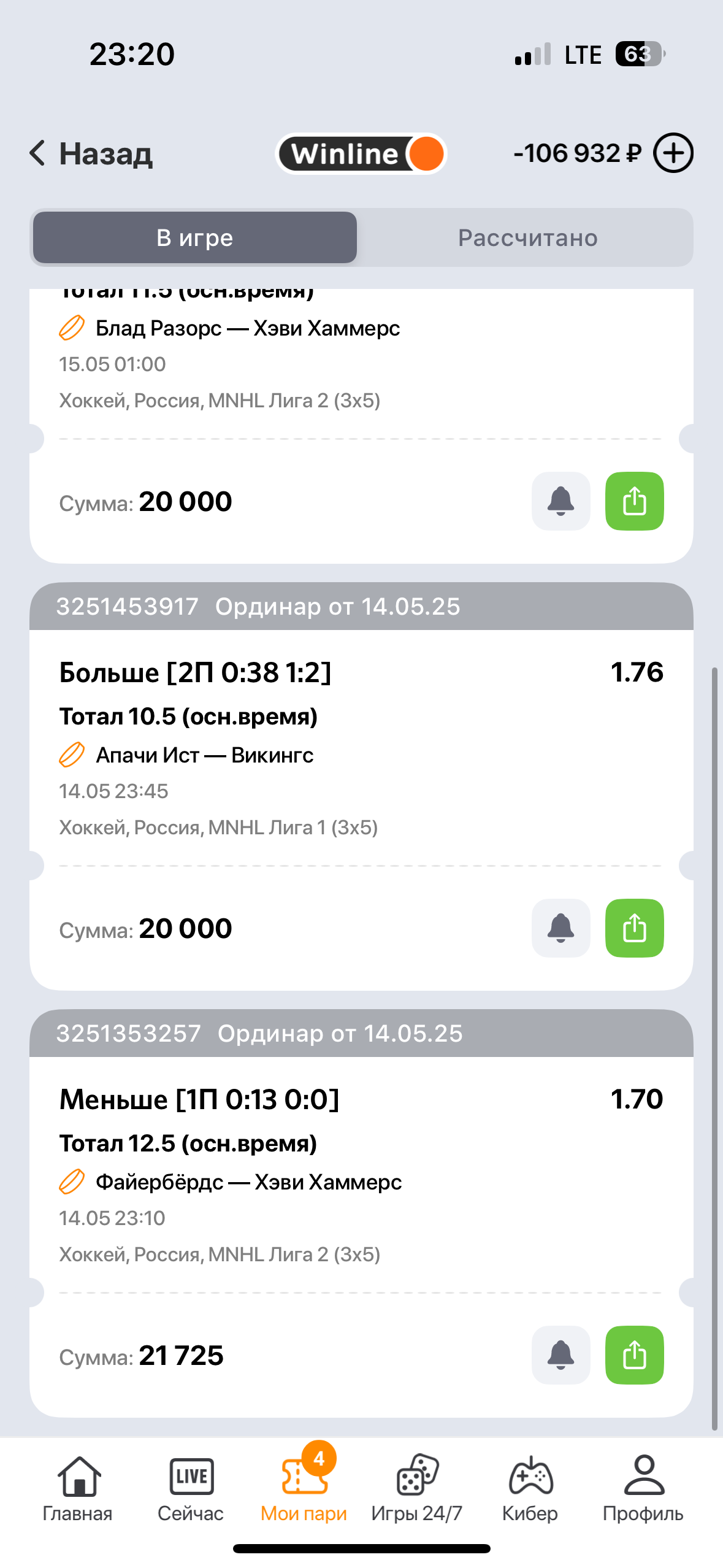The width and height of the screenshot is (723, 1568).
Task: Tap the bell on Апачи Ист — Викингс bet
Action: 560,928
